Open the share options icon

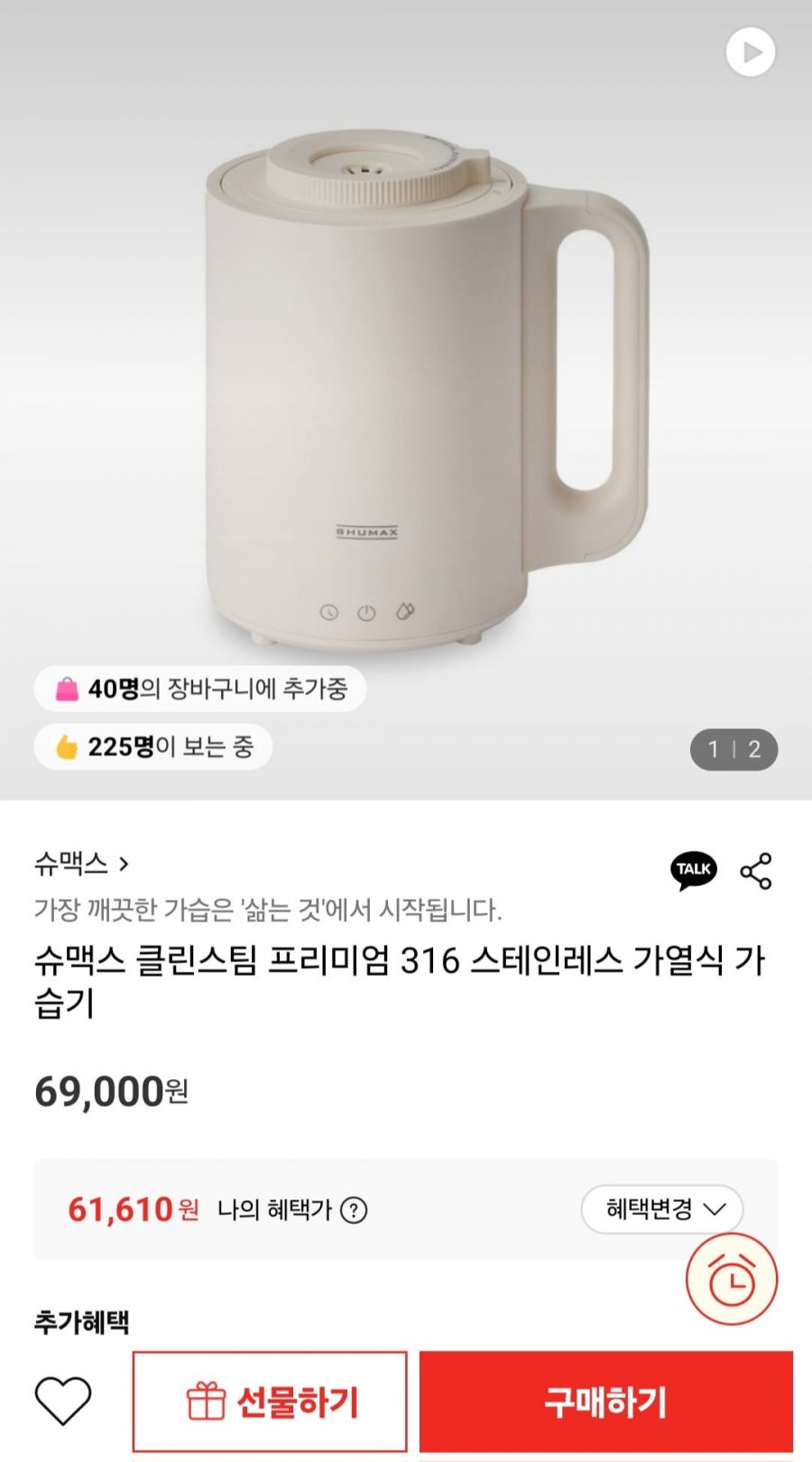click(x=756, y=871)
